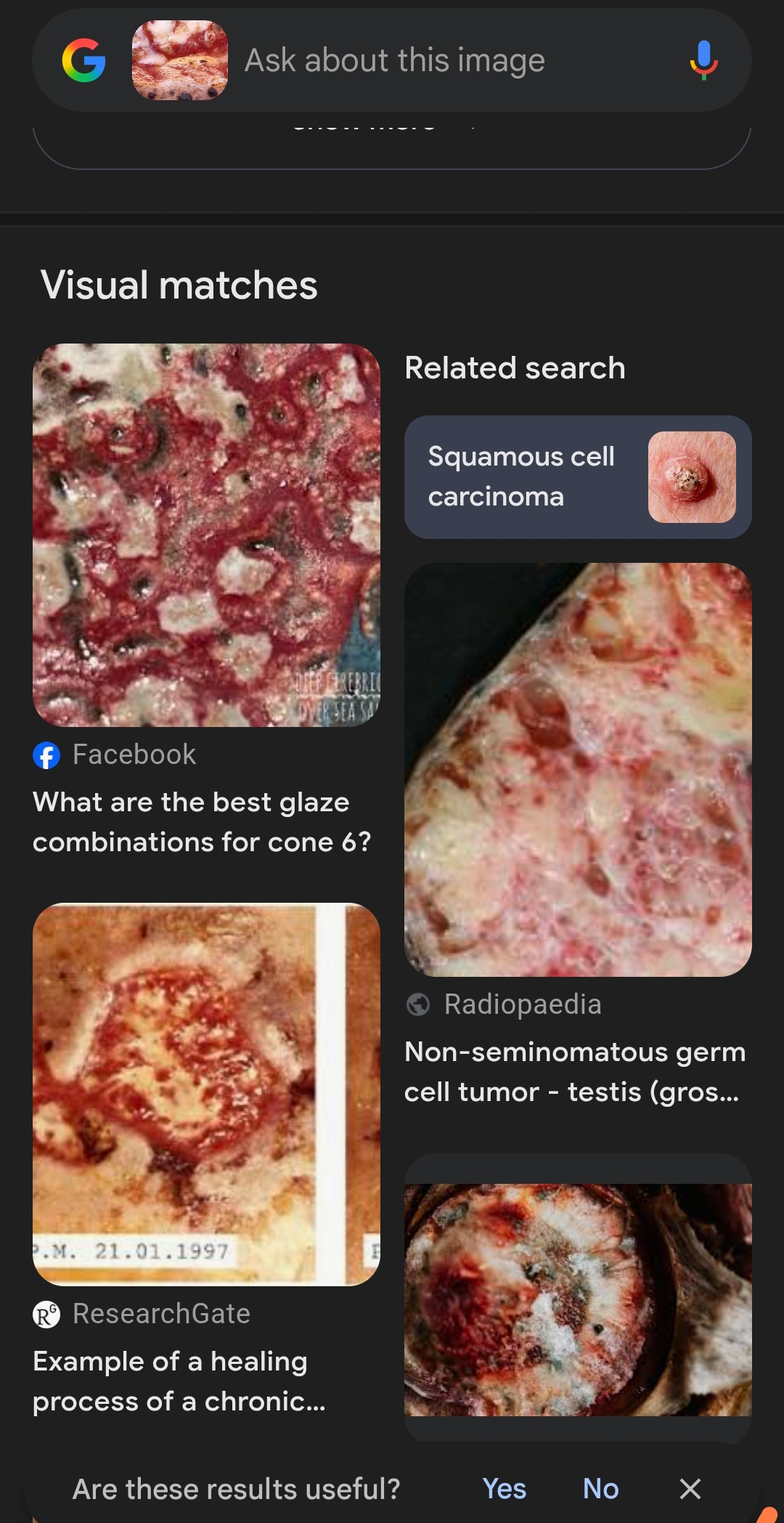
Task: Open the last visual match image tile
Action: pyautogui.click(x=577, y=1299)
